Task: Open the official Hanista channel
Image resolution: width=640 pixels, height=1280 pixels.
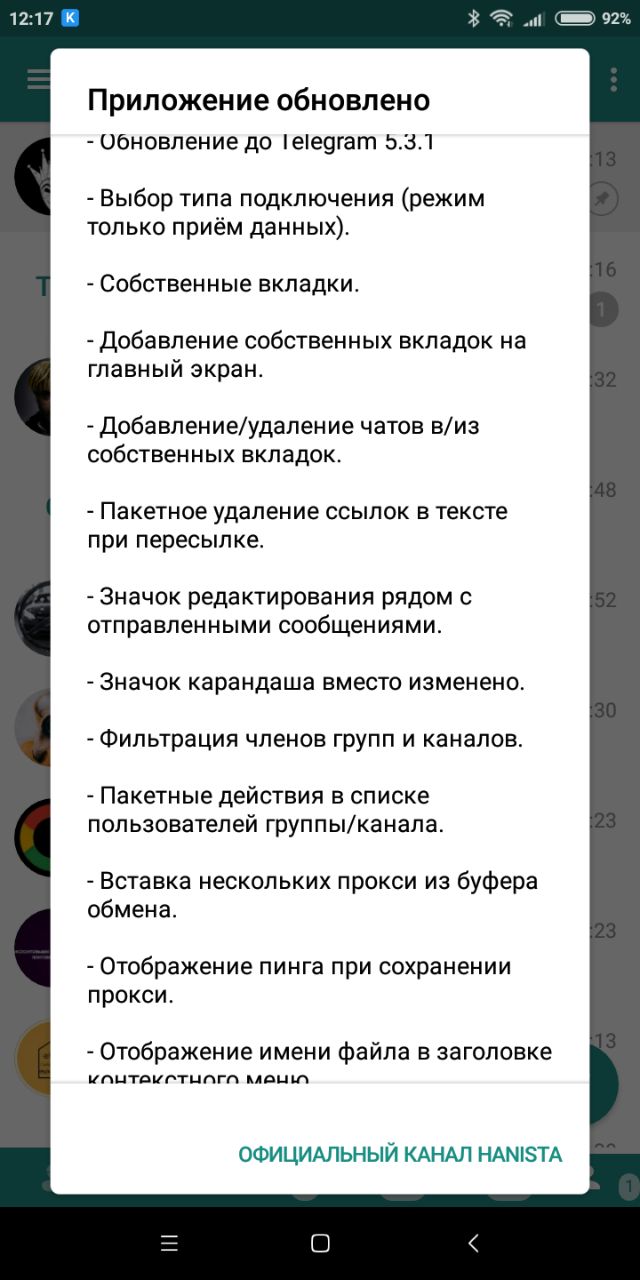Action: point(400,1154)
